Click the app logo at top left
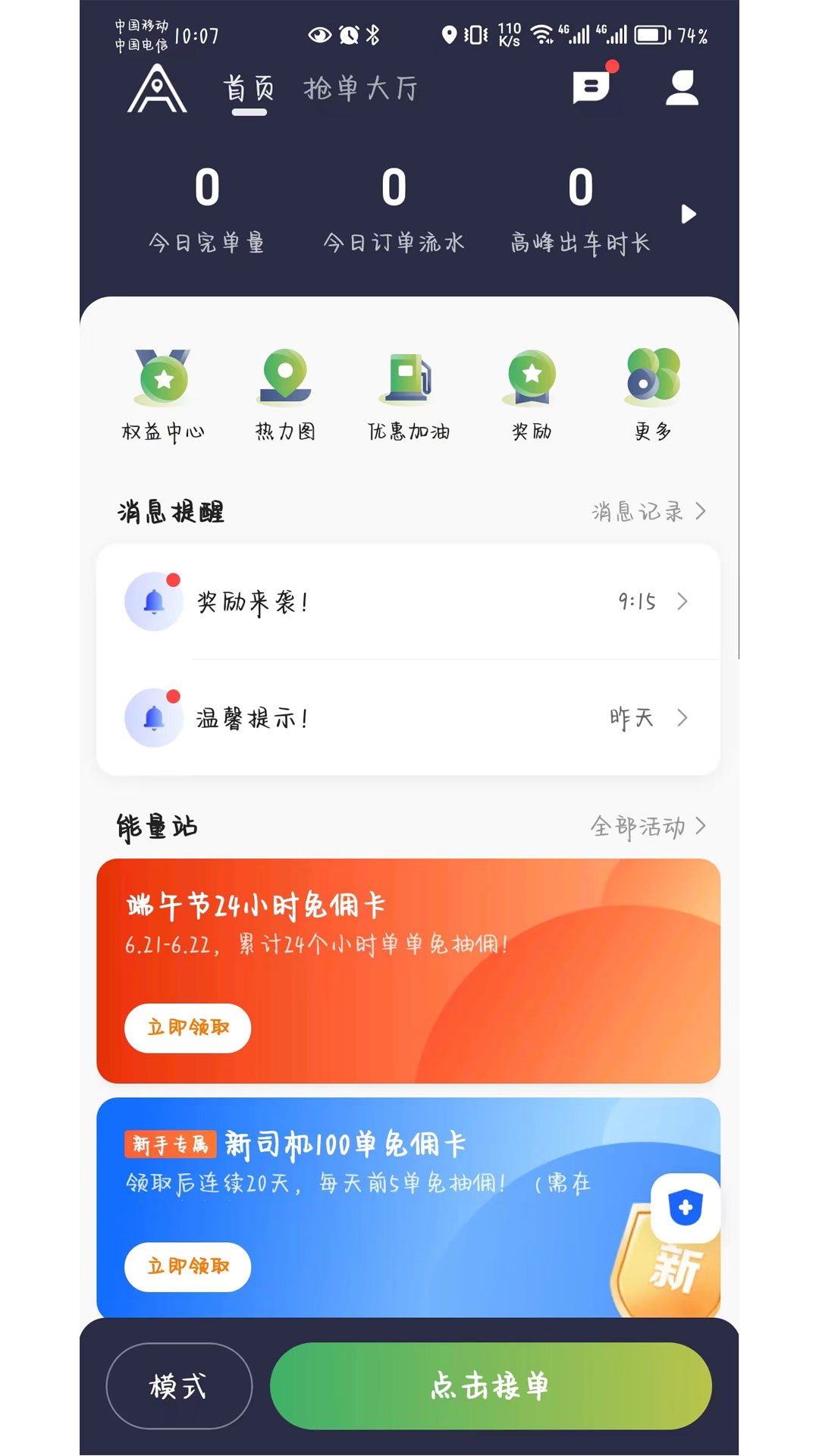This screenshot has height=1456, width=819. 157,91
